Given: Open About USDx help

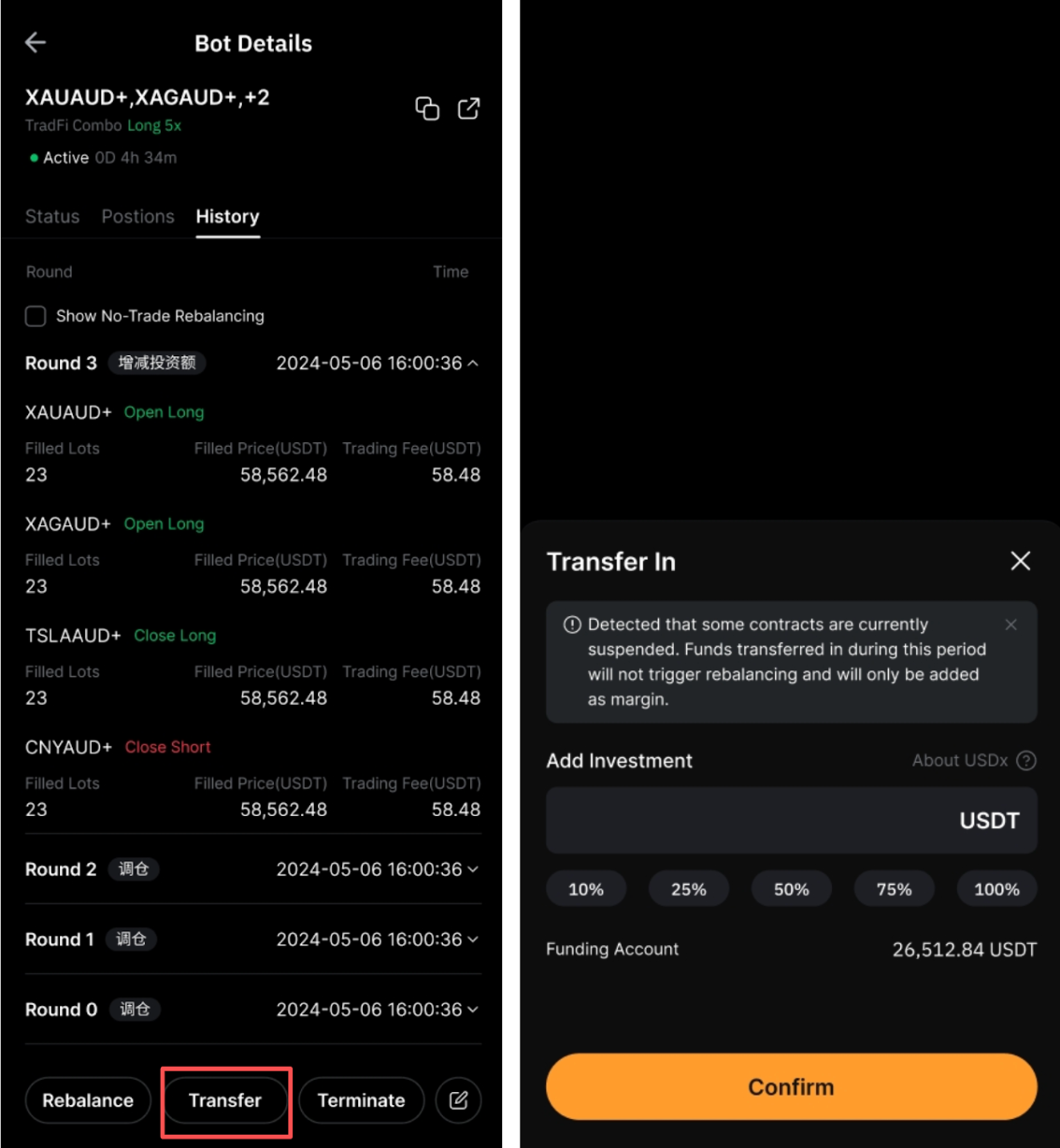Looking at the screenshot, I should (1025, 761).
